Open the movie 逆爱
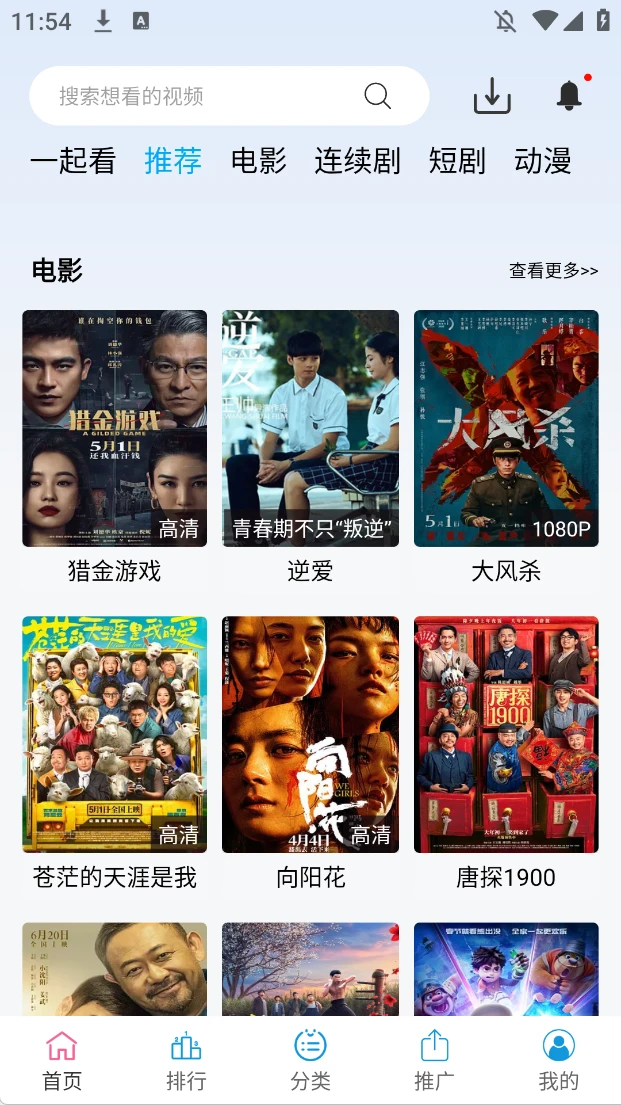The height and width of the screenshot is (1105, 621). 310,429
